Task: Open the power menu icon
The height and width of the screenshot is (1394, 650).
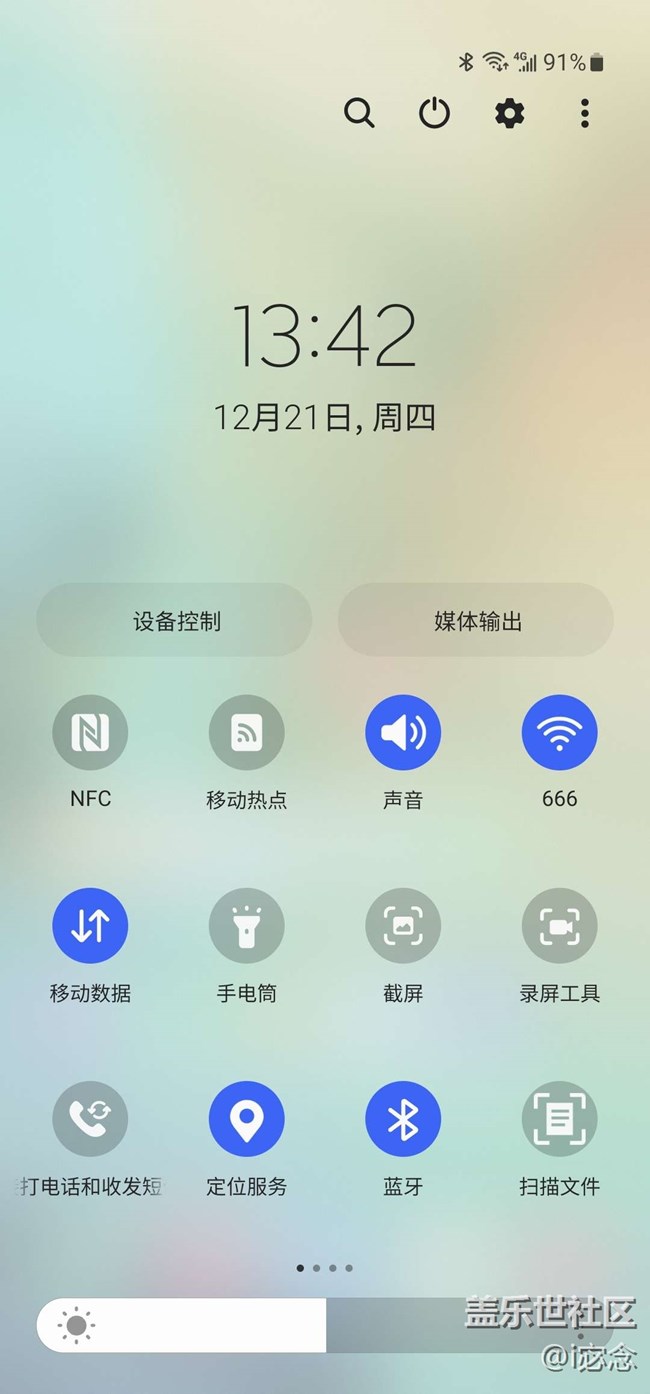Action: pos(434,113)
